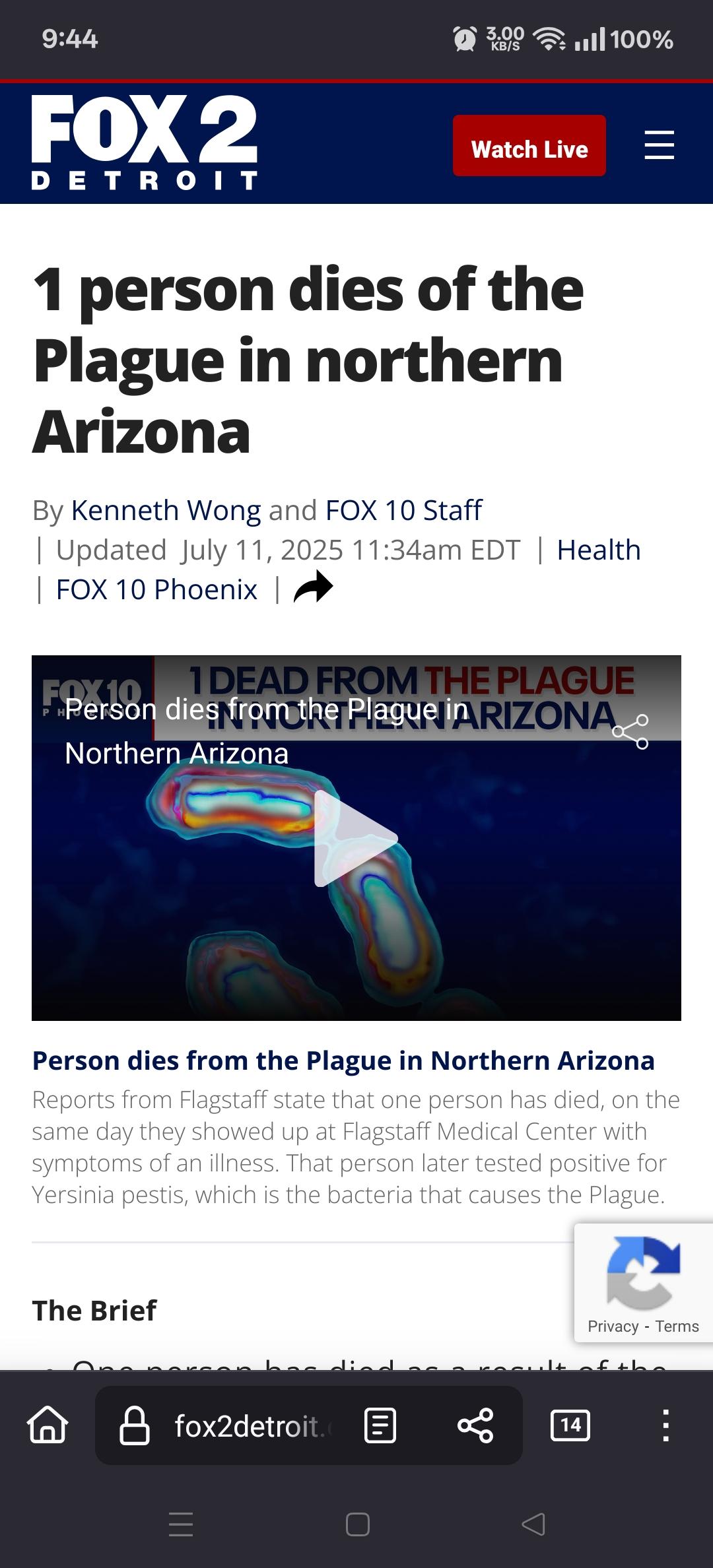This screenshot has height=1568, width=713.
Task: Open the FOX 10 Staff link
Action: pyautogui.click(x=403, y=510)
